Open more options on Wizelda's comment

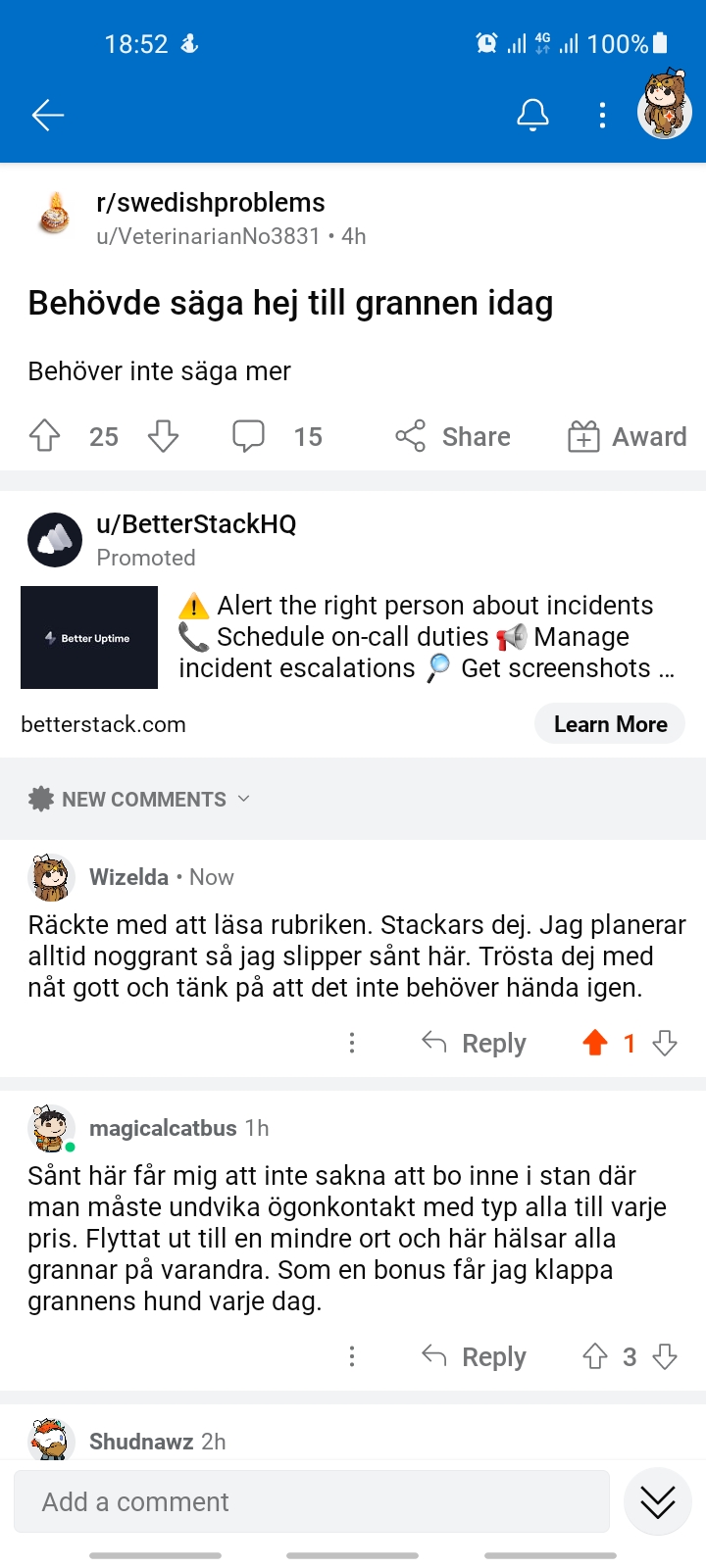(x=352, y=1043)
